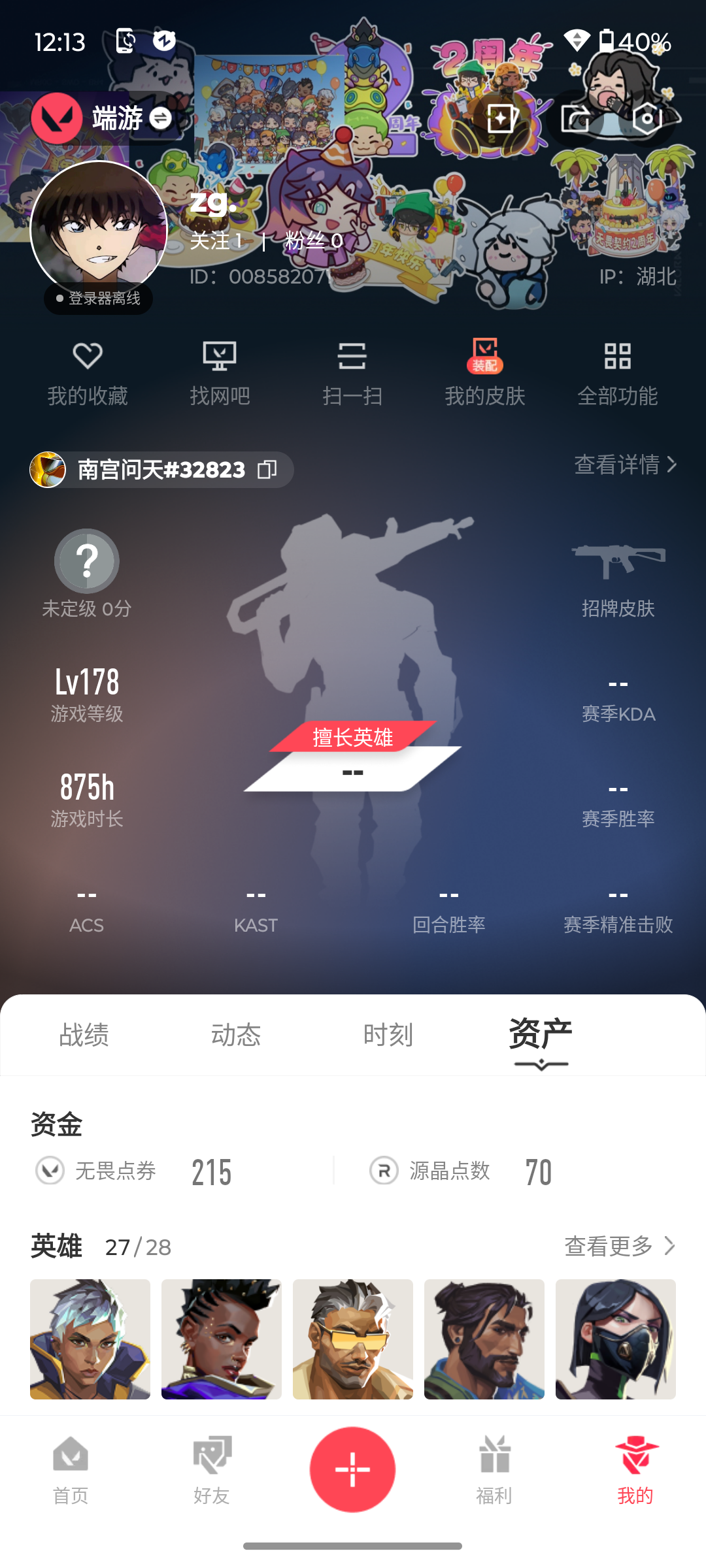The width and height of the screenshot is (706, 1568).
Task: Open settings hexagon icon
Action: 647,118
